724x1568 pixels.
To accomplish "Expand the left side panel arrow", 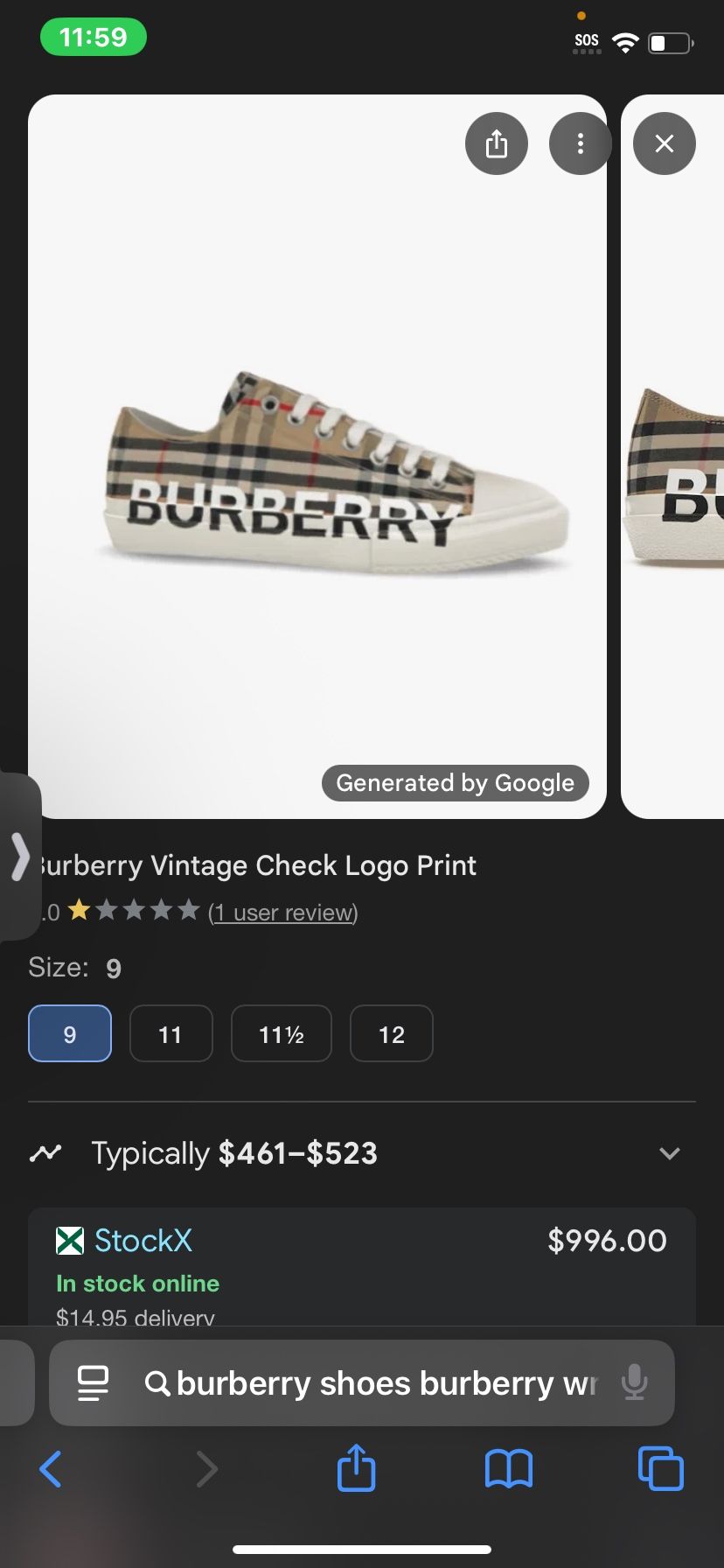I will click(21, 859).
